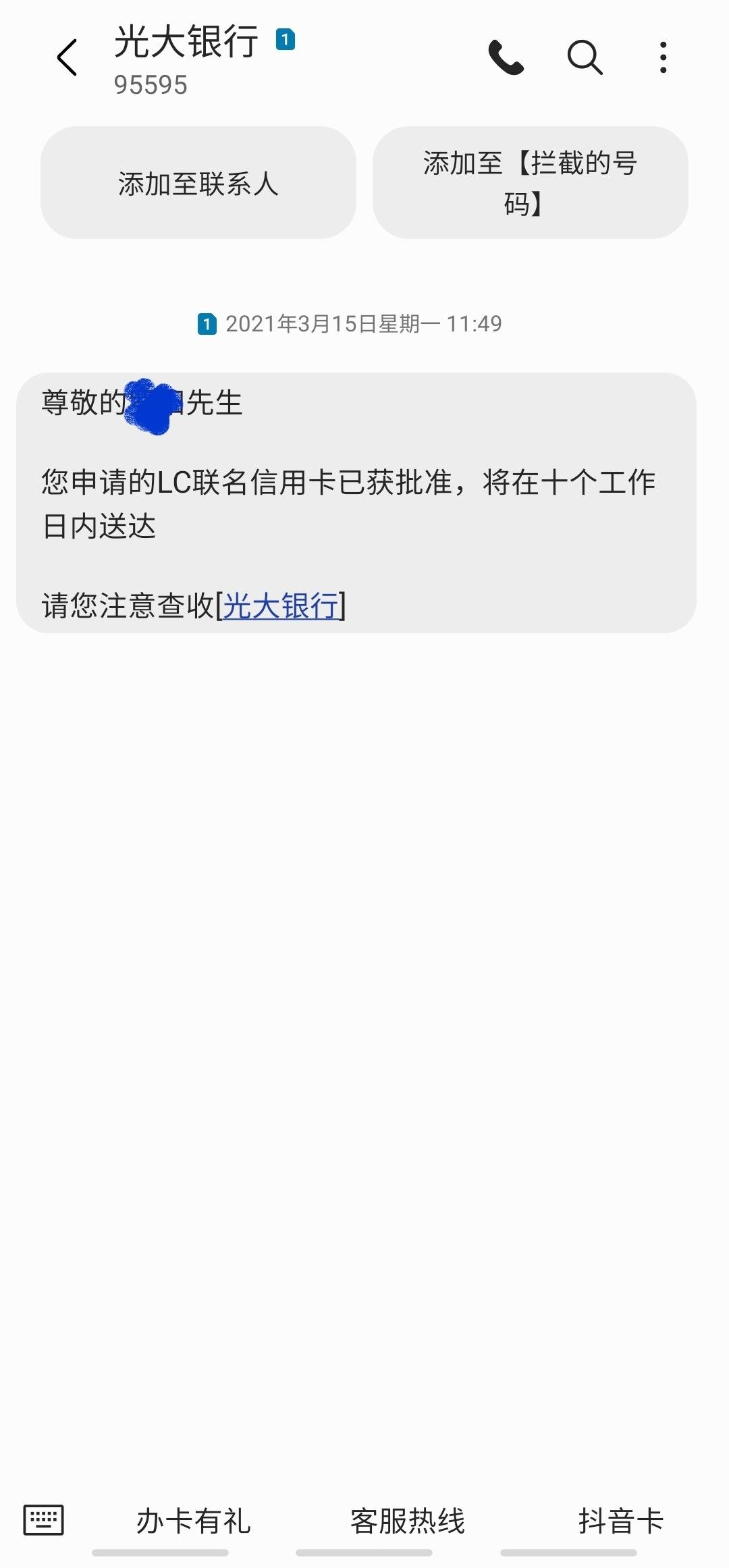This screenshot has width=729, height=1568.
Task: Open the three-dot overflow menu
Action: 664,57
